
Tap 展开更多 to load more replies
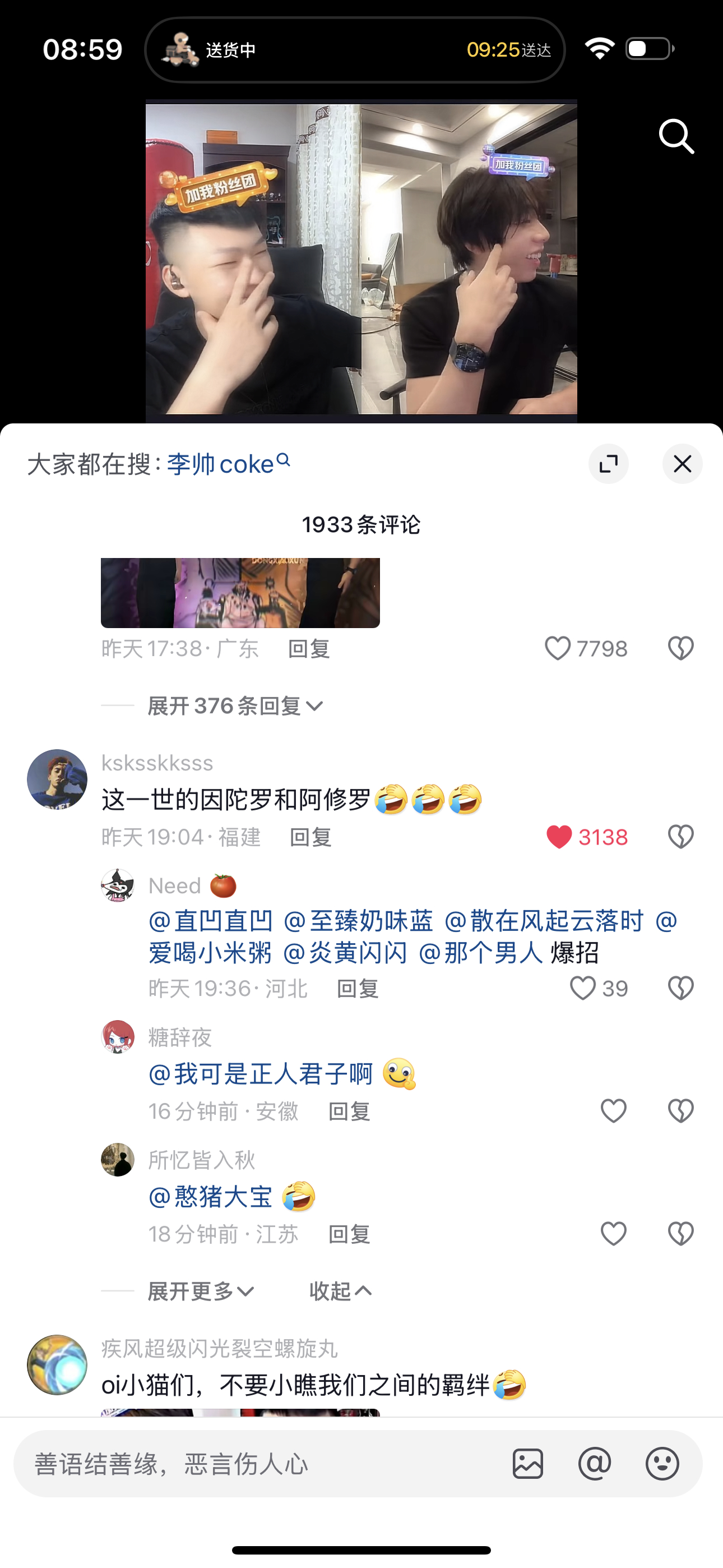(200, 1291)
